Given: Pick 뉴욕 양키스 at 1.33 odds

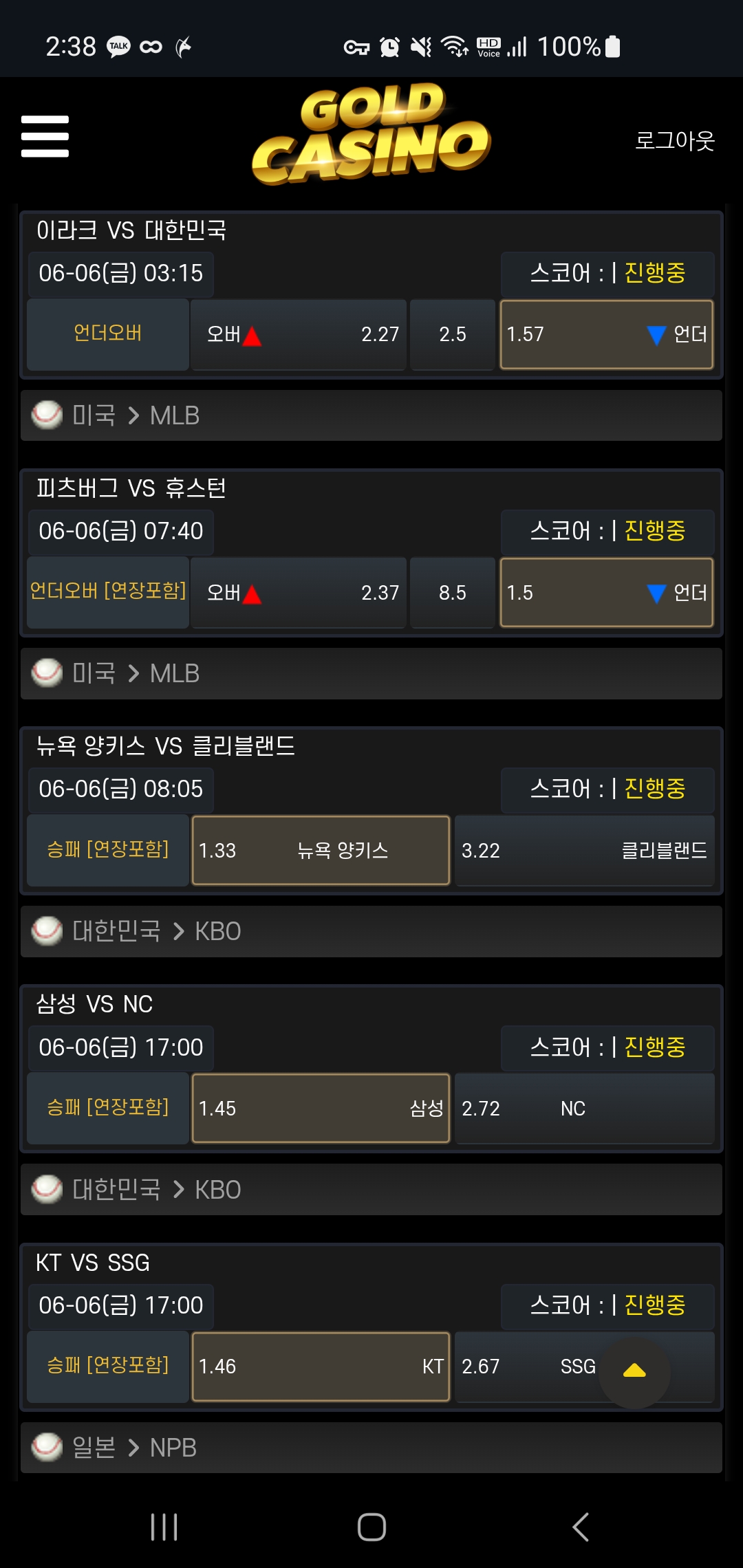Looking at the screenshot, I should [x=321, y=850].
